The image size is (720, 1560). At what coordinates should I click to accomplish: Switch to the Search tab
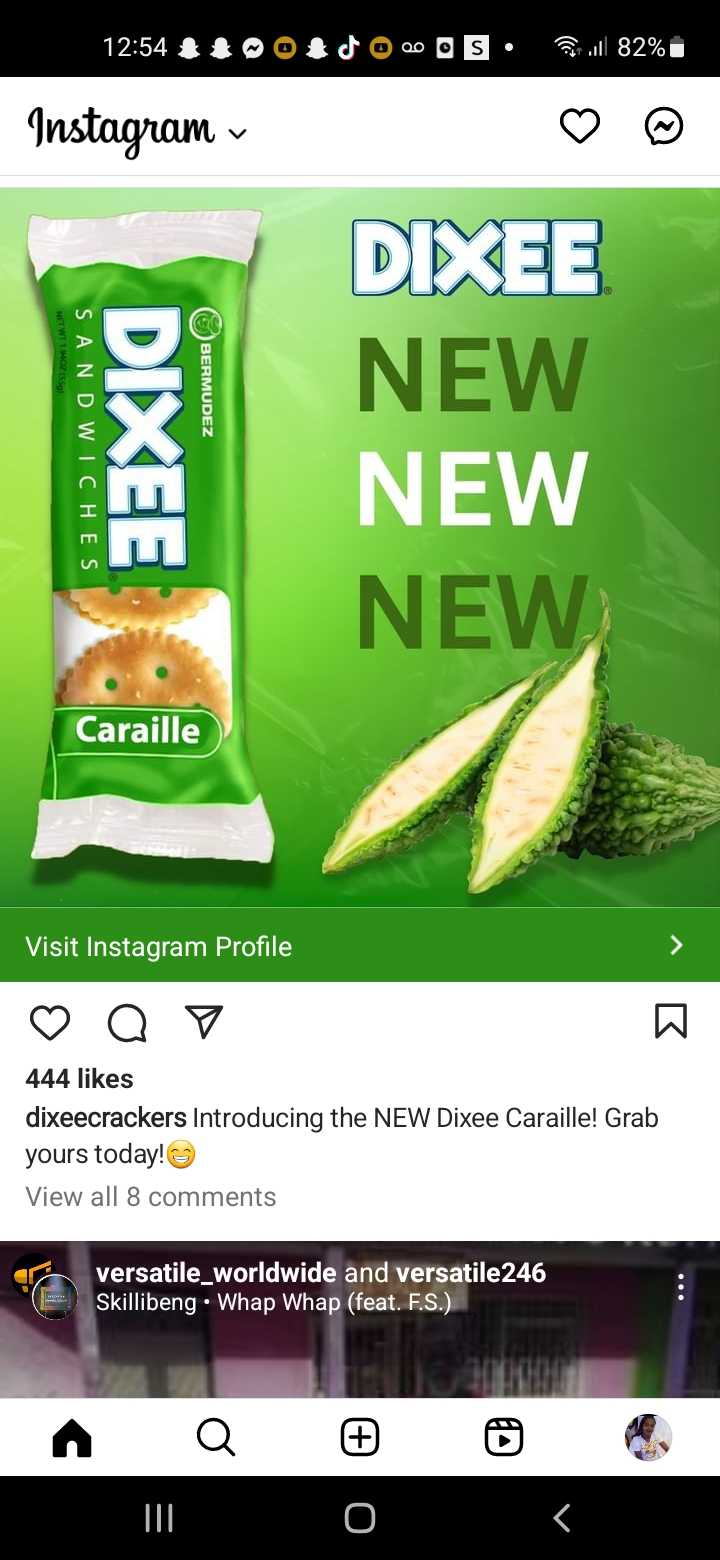pos(216,1438)
